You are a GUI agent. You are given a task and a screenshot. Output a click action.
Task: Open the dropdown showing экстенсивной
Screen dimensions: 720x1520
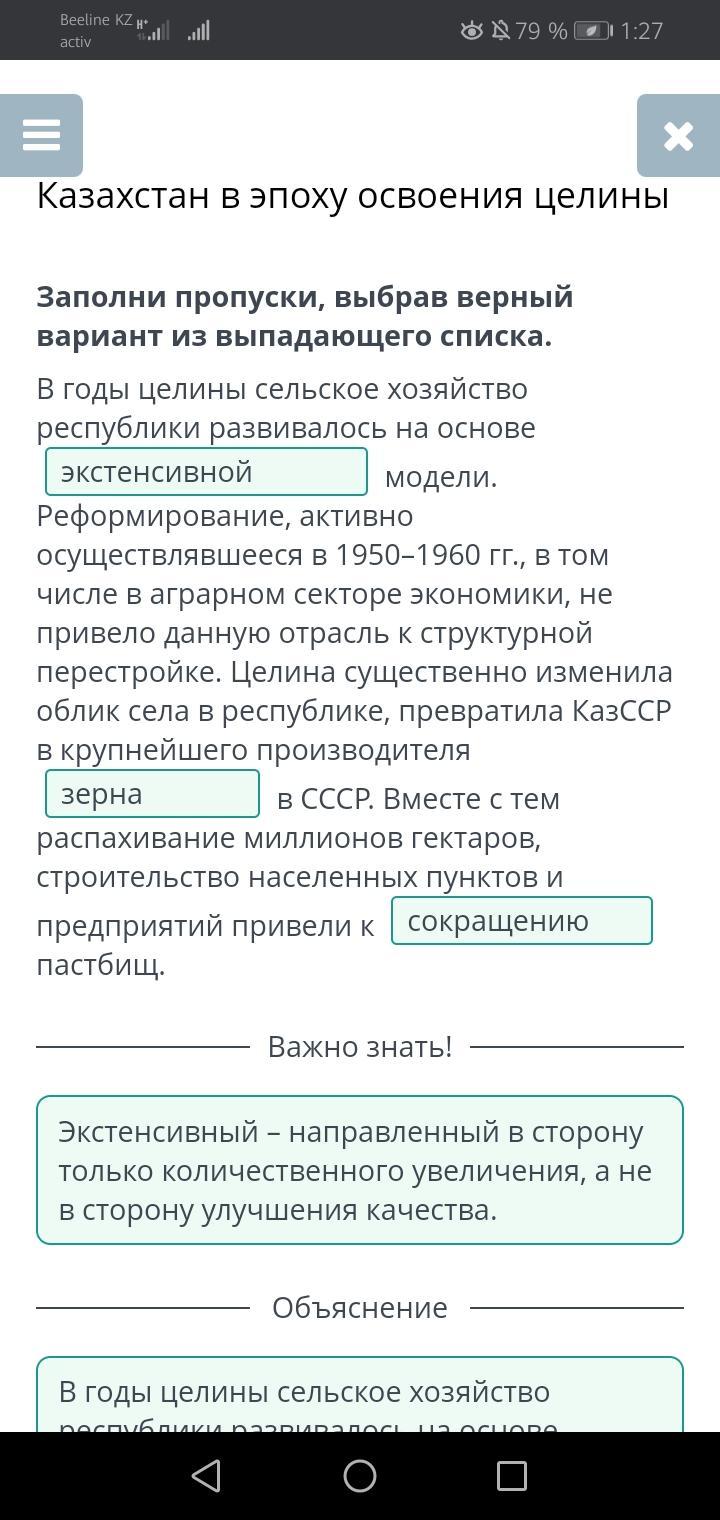tap(207, 472)
